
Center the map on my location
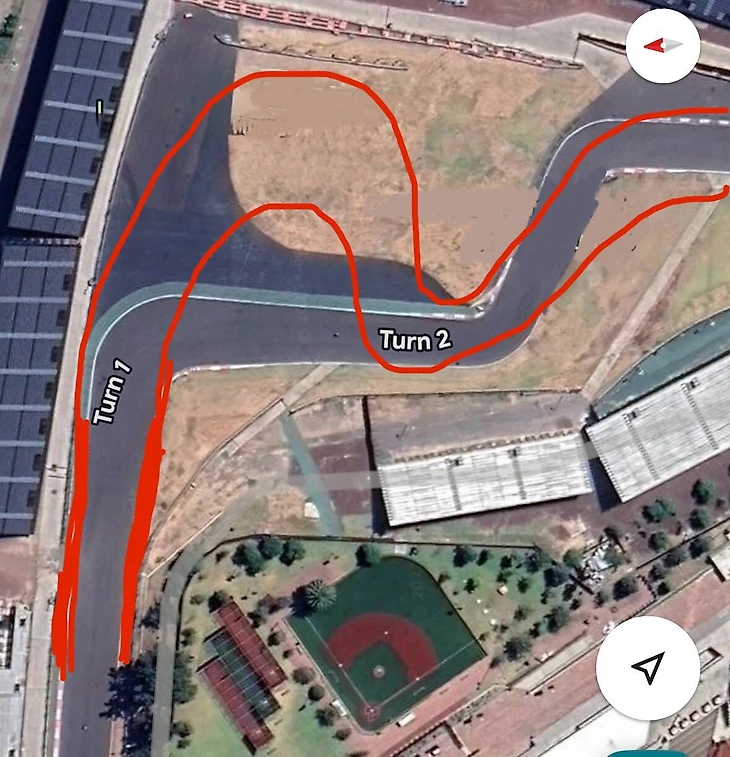[x=649, y=668]
